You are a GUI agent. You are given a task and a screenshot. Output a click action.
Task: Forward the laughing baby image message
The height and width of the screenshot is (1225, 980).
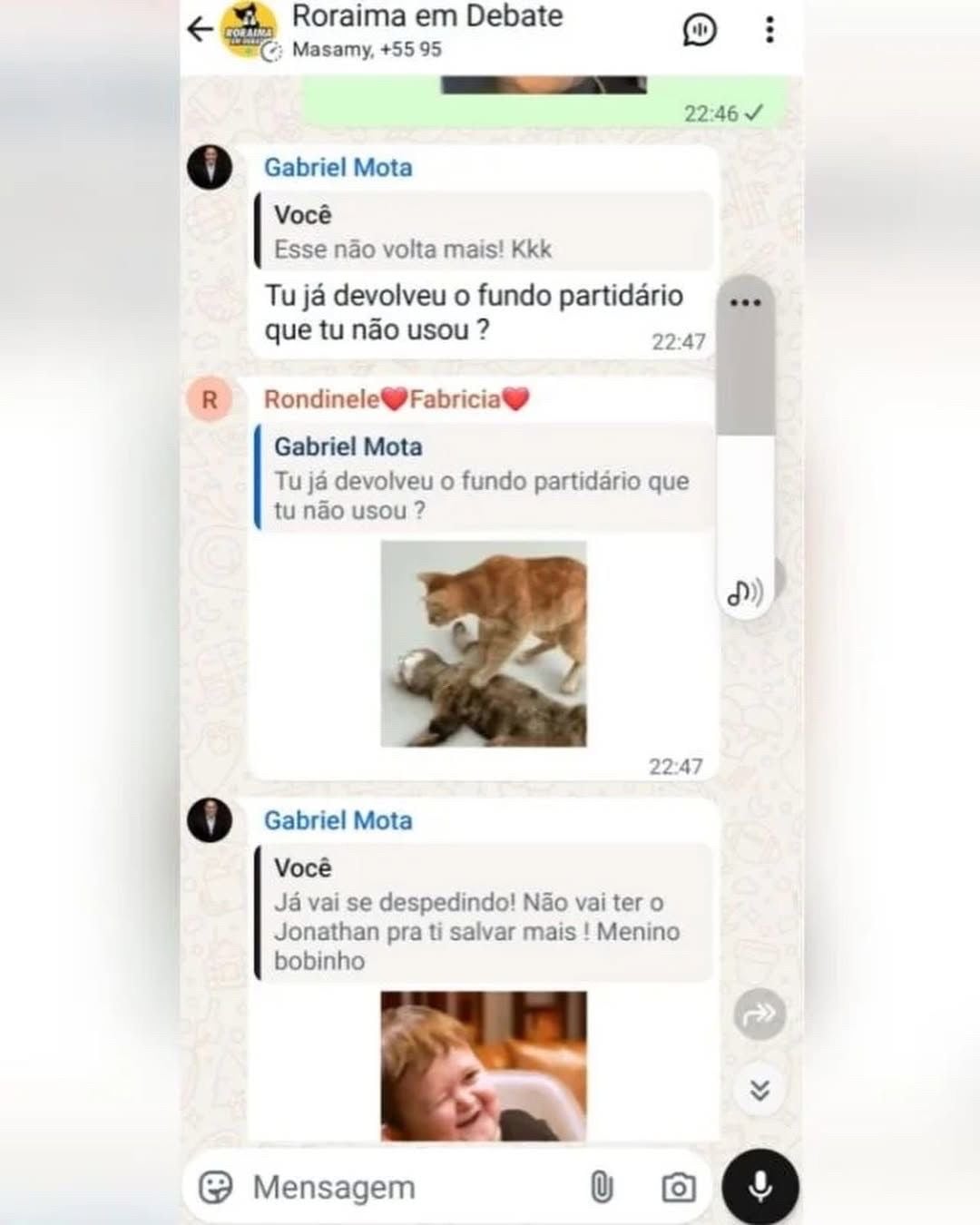coord(759,1014)
